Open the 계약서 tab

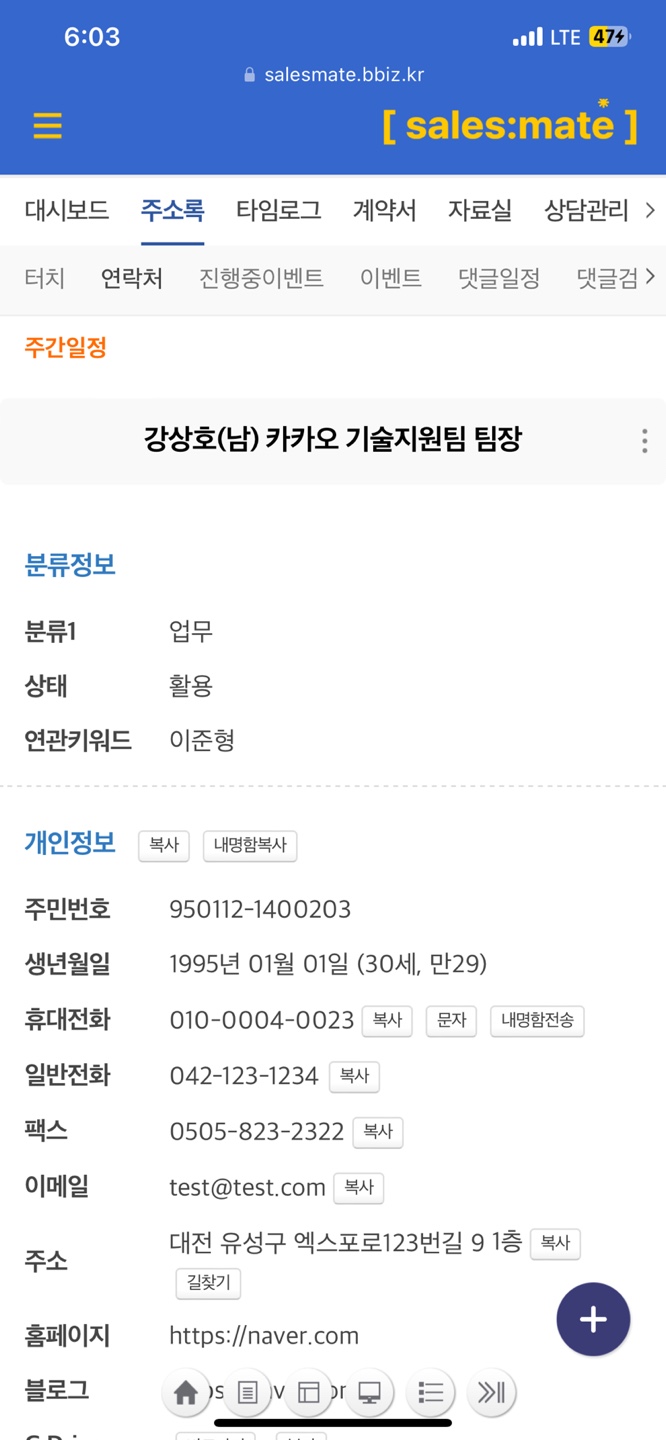click(x=384, y=211)
